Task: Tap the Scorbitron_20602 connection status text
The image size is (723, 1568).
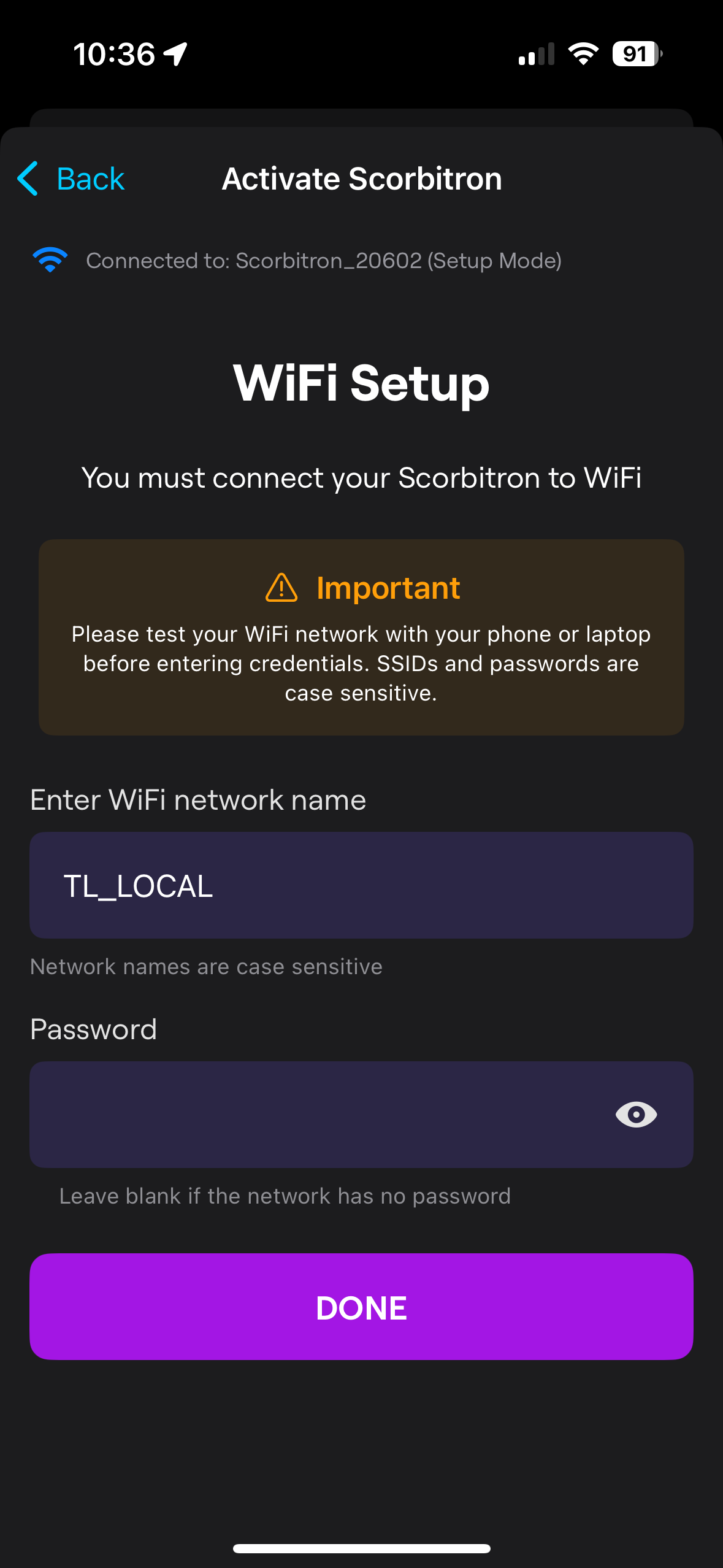Action: pyautogui.click(x=325, y=260)
